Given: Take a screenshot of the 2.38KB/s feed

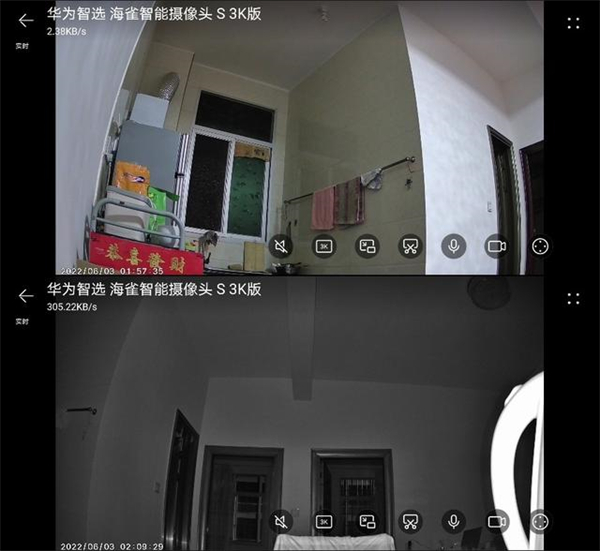Looking at the screenshot, I should point(410,246).
